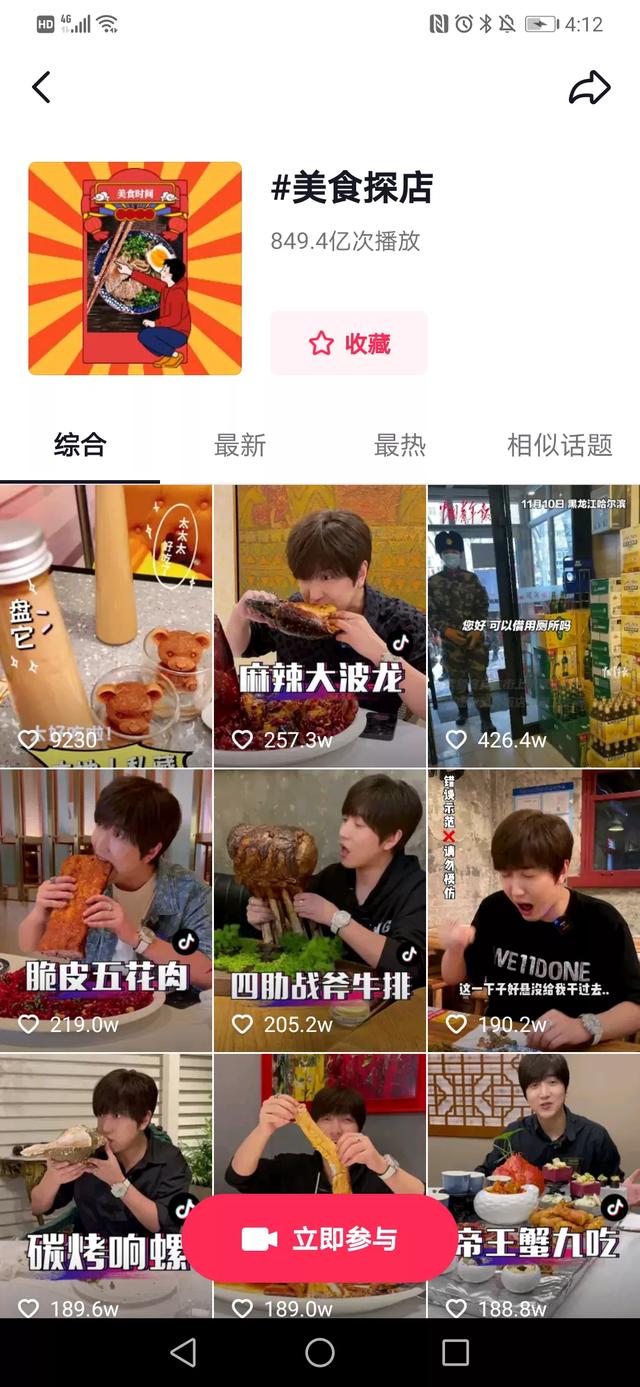Go back using the top-left arrow

(41, 88)
